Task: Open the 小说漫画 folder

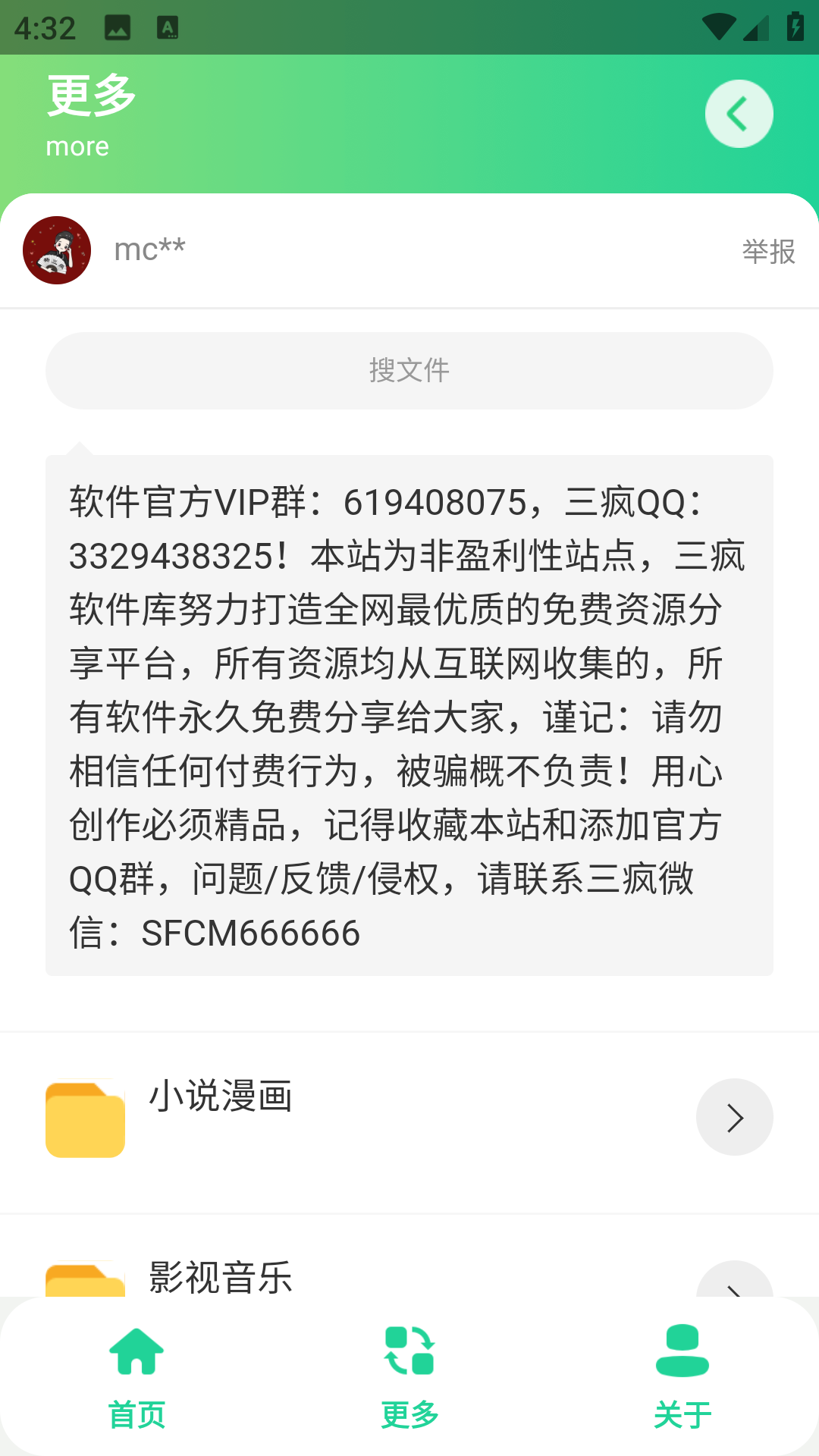Action: click(220, 1097)
